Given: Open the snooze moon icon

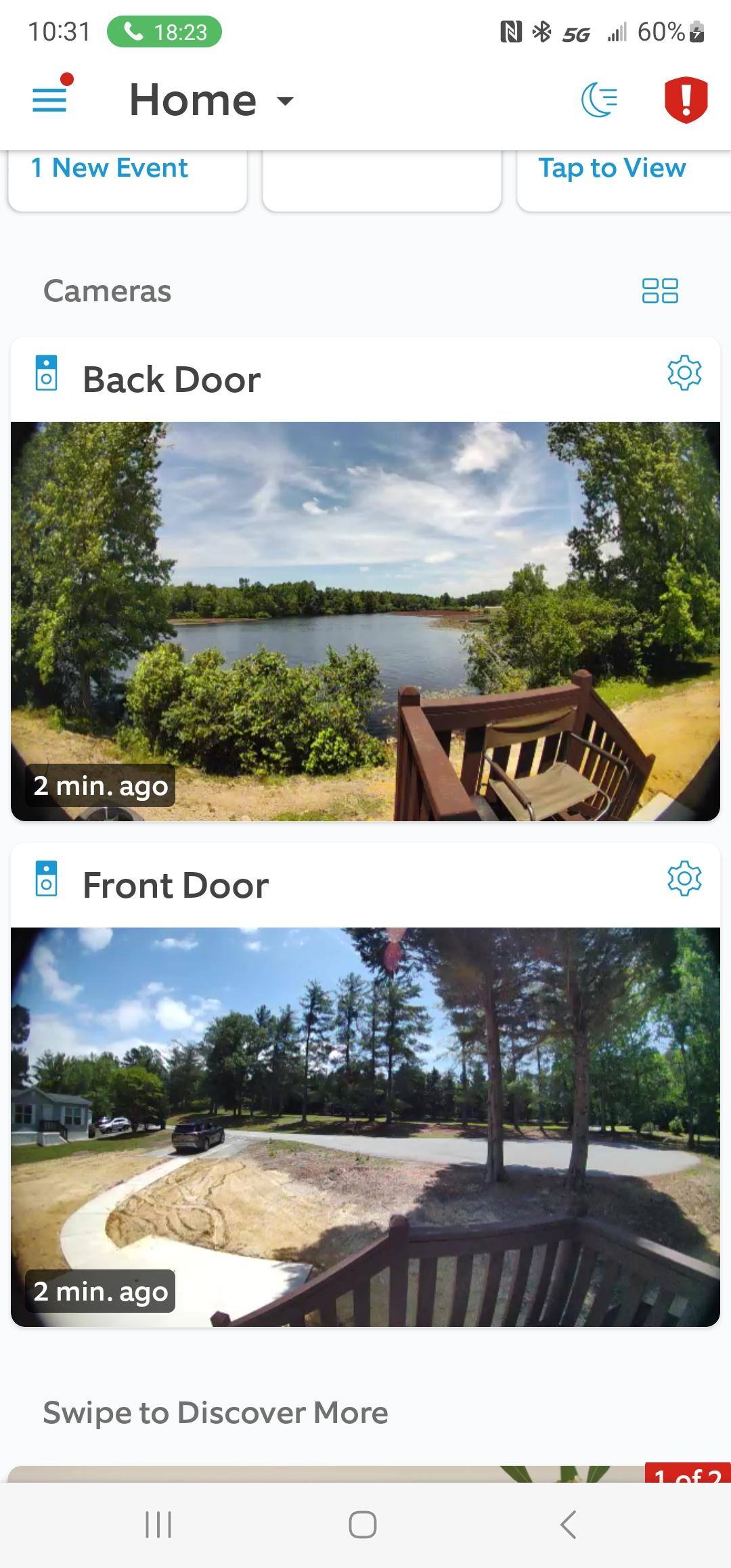Looking at the screenshot, I should click(600, 100).
